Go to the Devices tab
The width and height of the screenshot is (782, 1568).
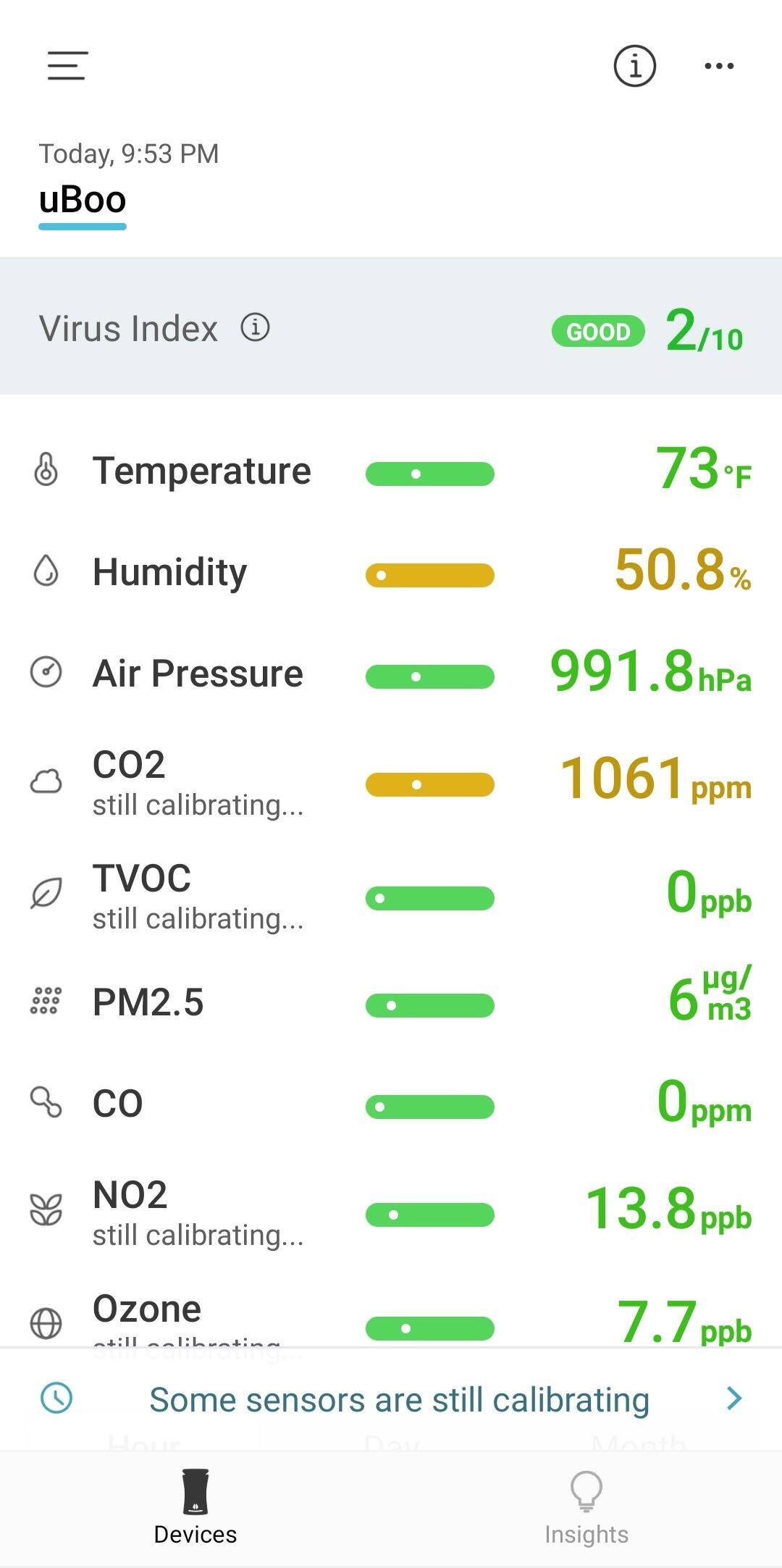click(x=195, y=1507)
